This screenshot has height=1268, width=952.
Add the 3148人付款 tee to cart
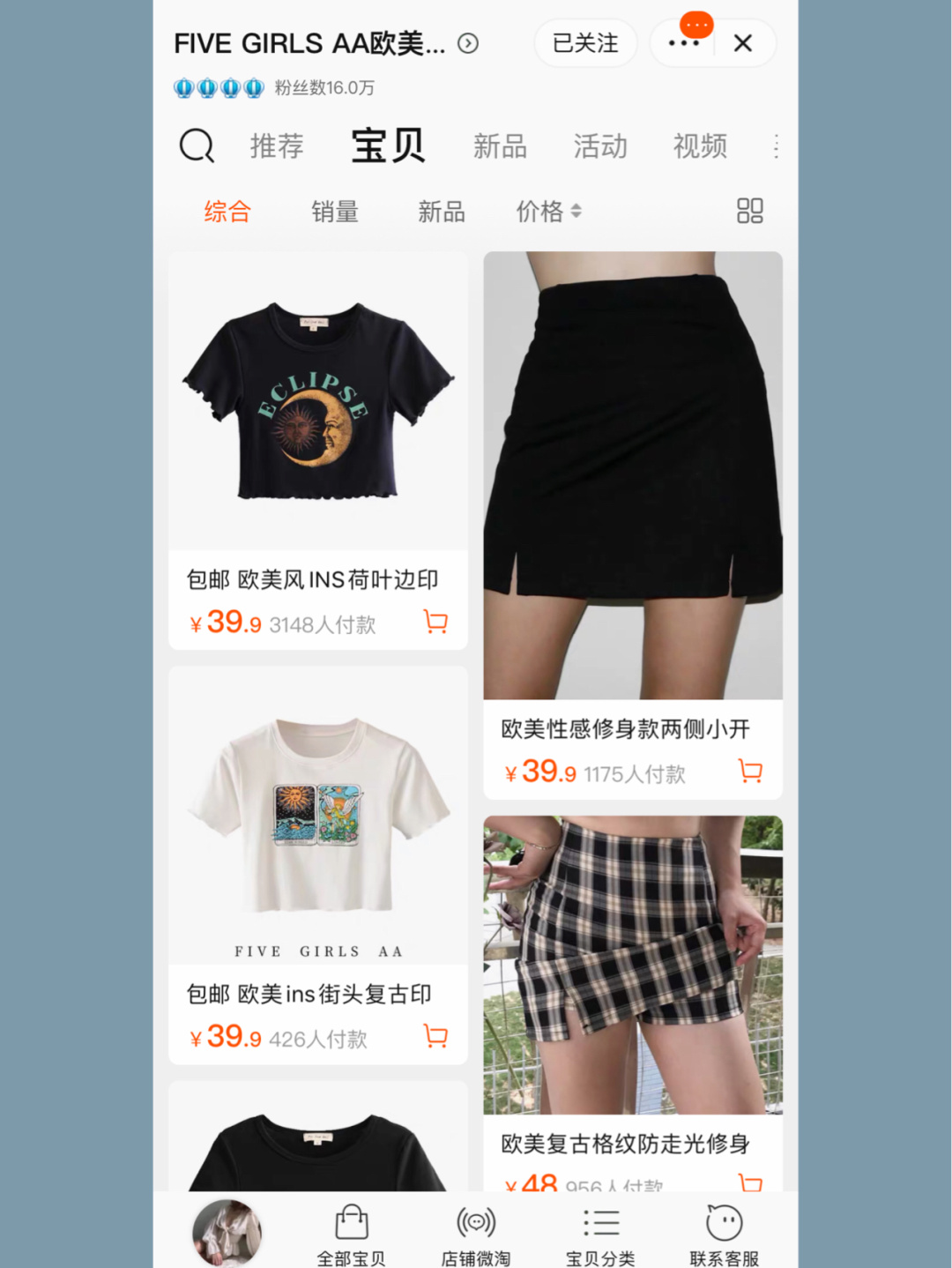click(435, 623)
